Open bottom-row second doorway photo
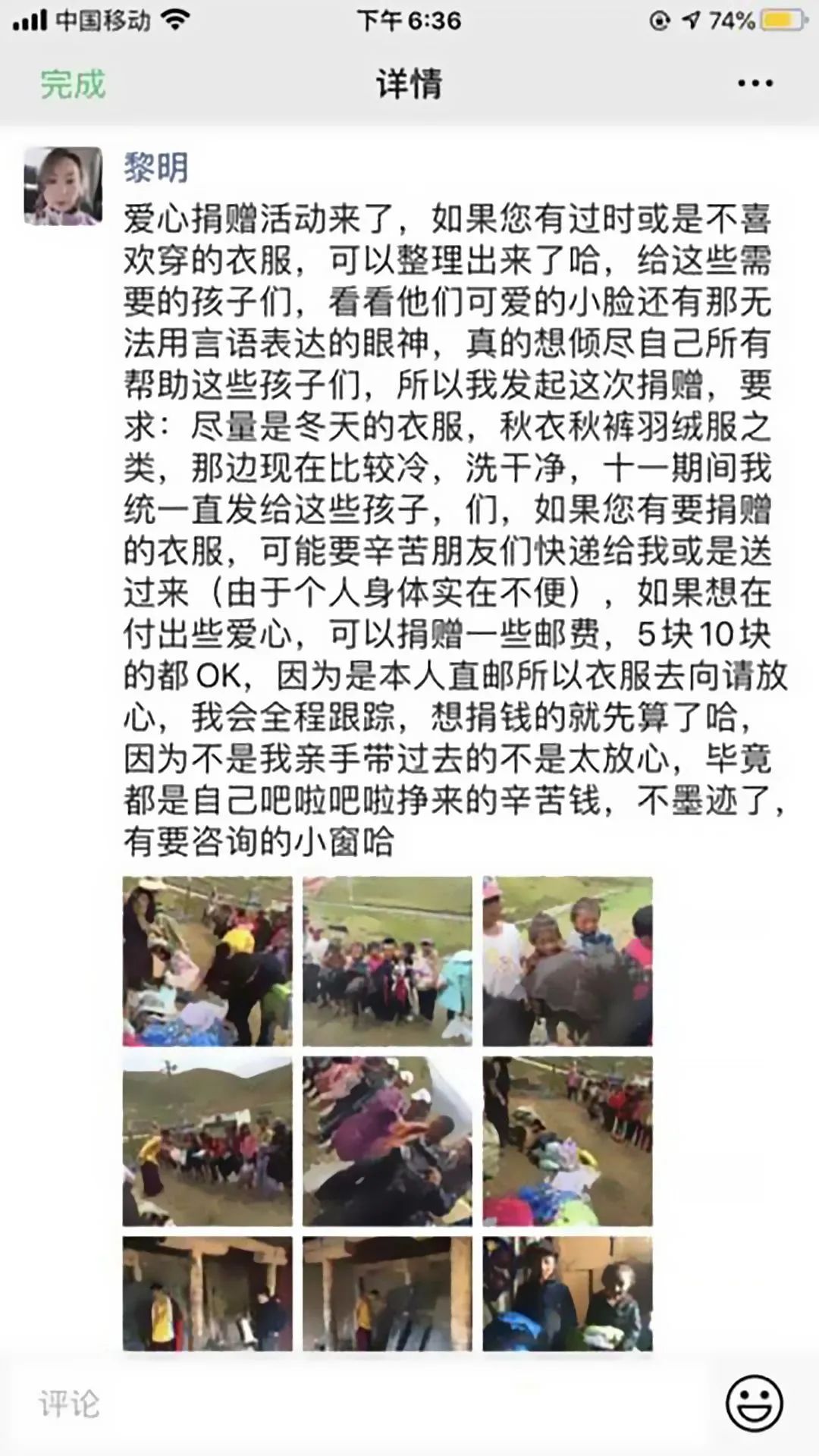Image resolution: width=819 pixels, height=1456 pixels. [x=387, y=1294]
